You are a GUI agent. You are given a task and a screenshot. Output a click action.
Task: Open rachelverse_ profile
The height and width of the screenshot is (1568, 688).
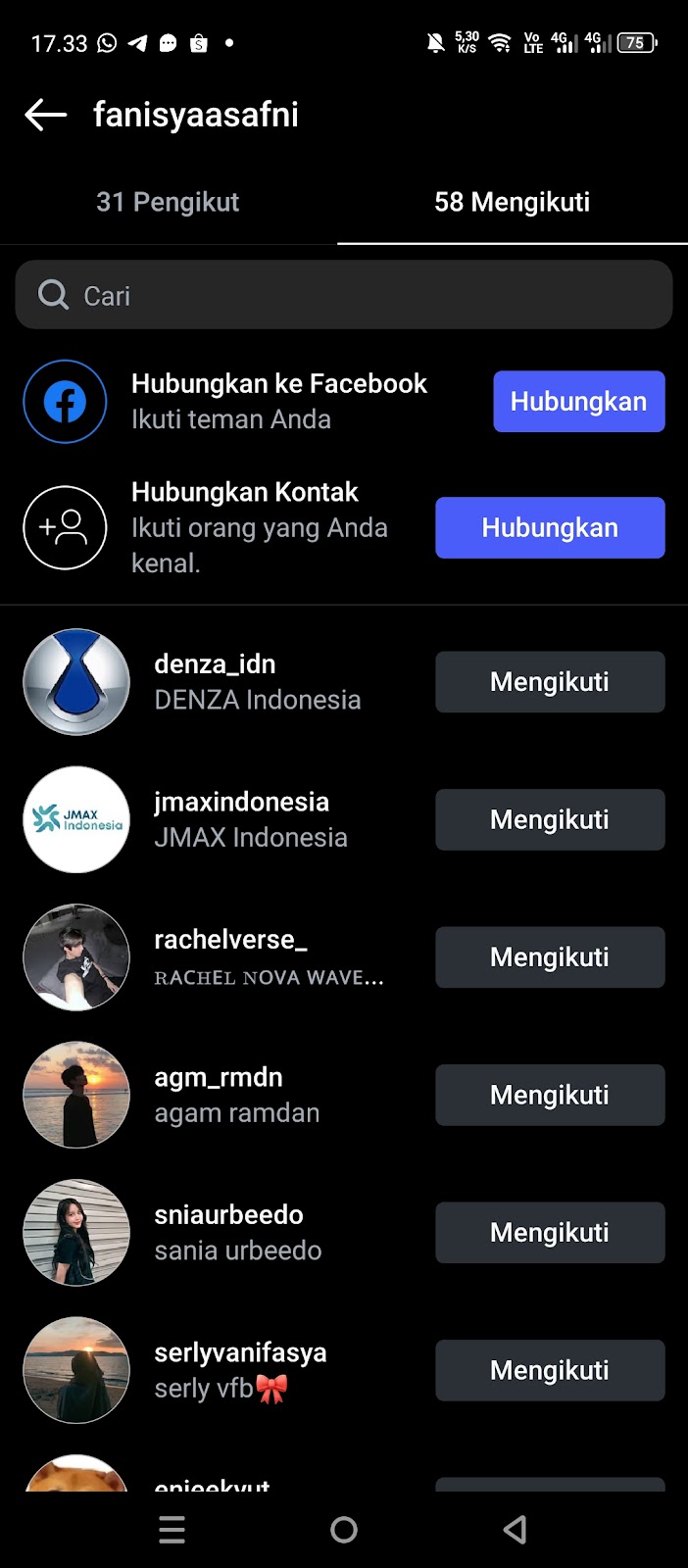tap(230, 939)
